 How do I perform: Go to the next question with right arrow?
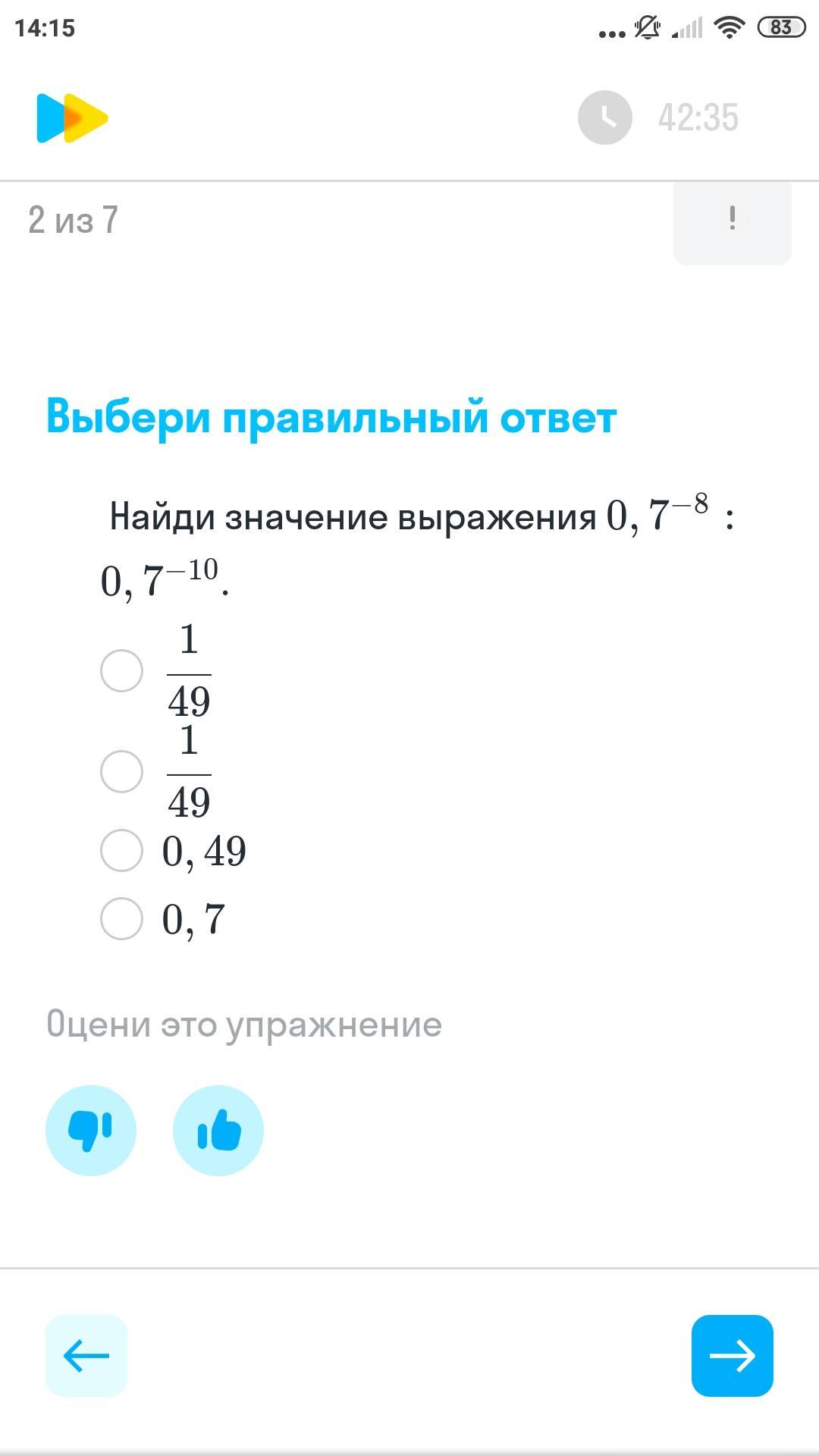click(x=732, y=1355)
